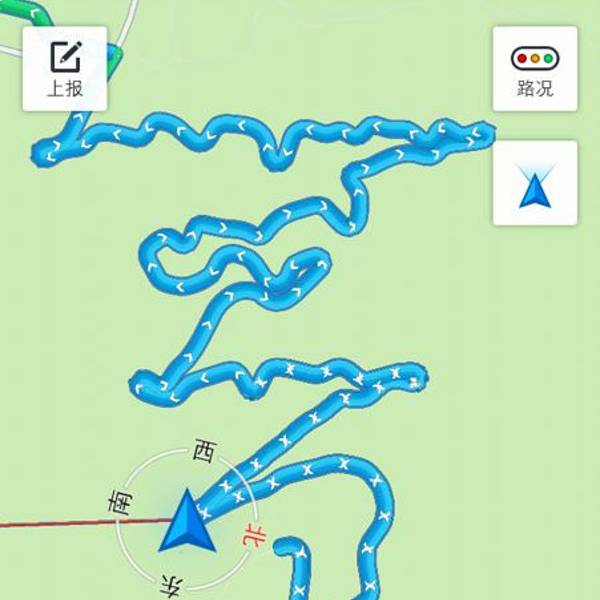Tap the blue arrow orientation button
This screenshot has height=600, width=600.
(535, 183)
